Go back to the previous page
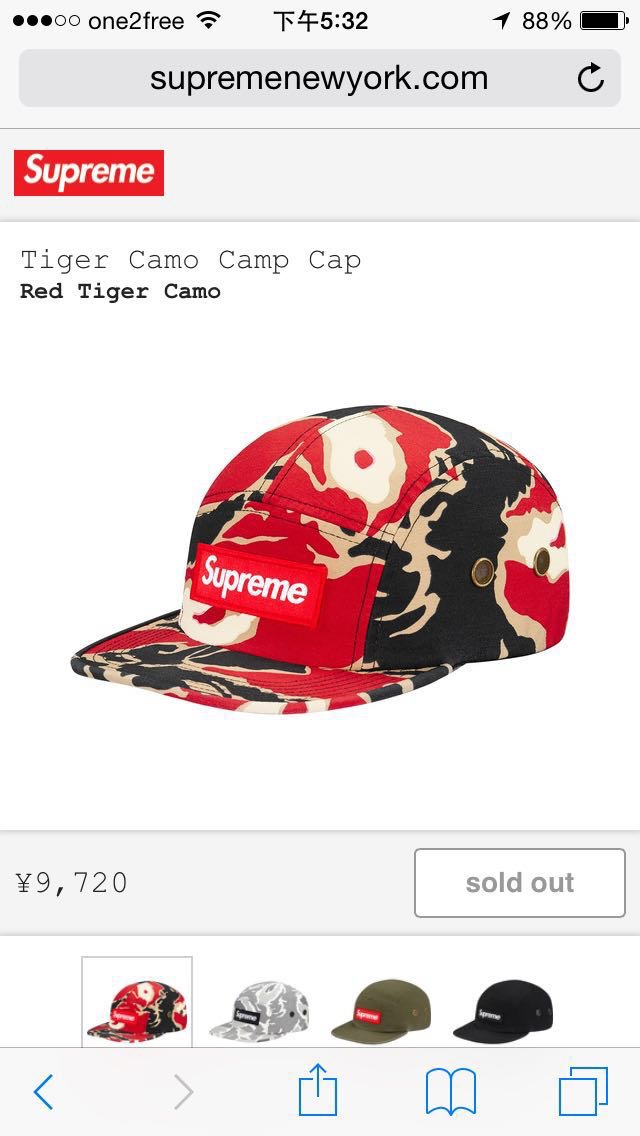The height and width of the screenshot is (1136, 640). pos(43,1092)
